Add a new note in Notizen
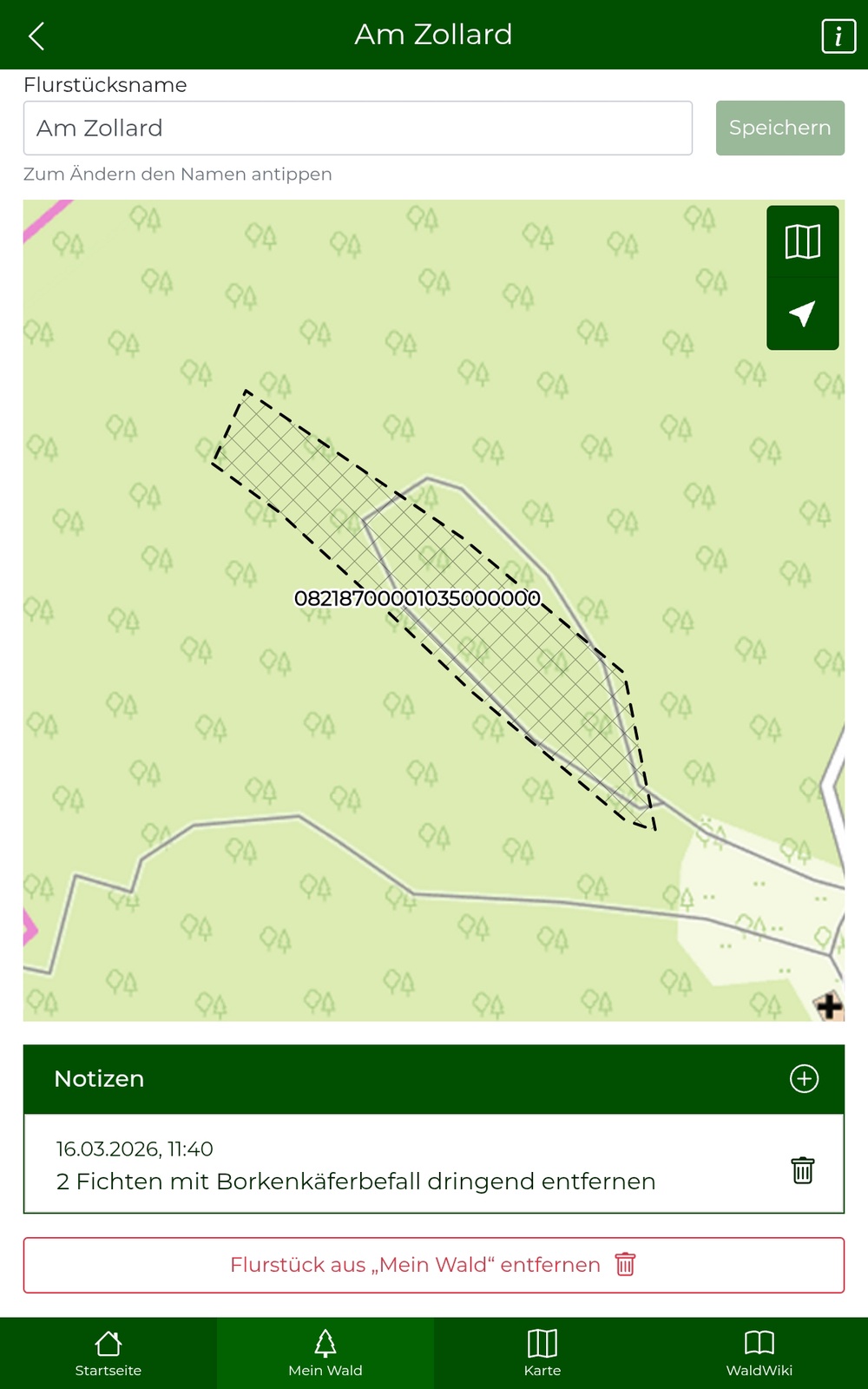 804,1078
